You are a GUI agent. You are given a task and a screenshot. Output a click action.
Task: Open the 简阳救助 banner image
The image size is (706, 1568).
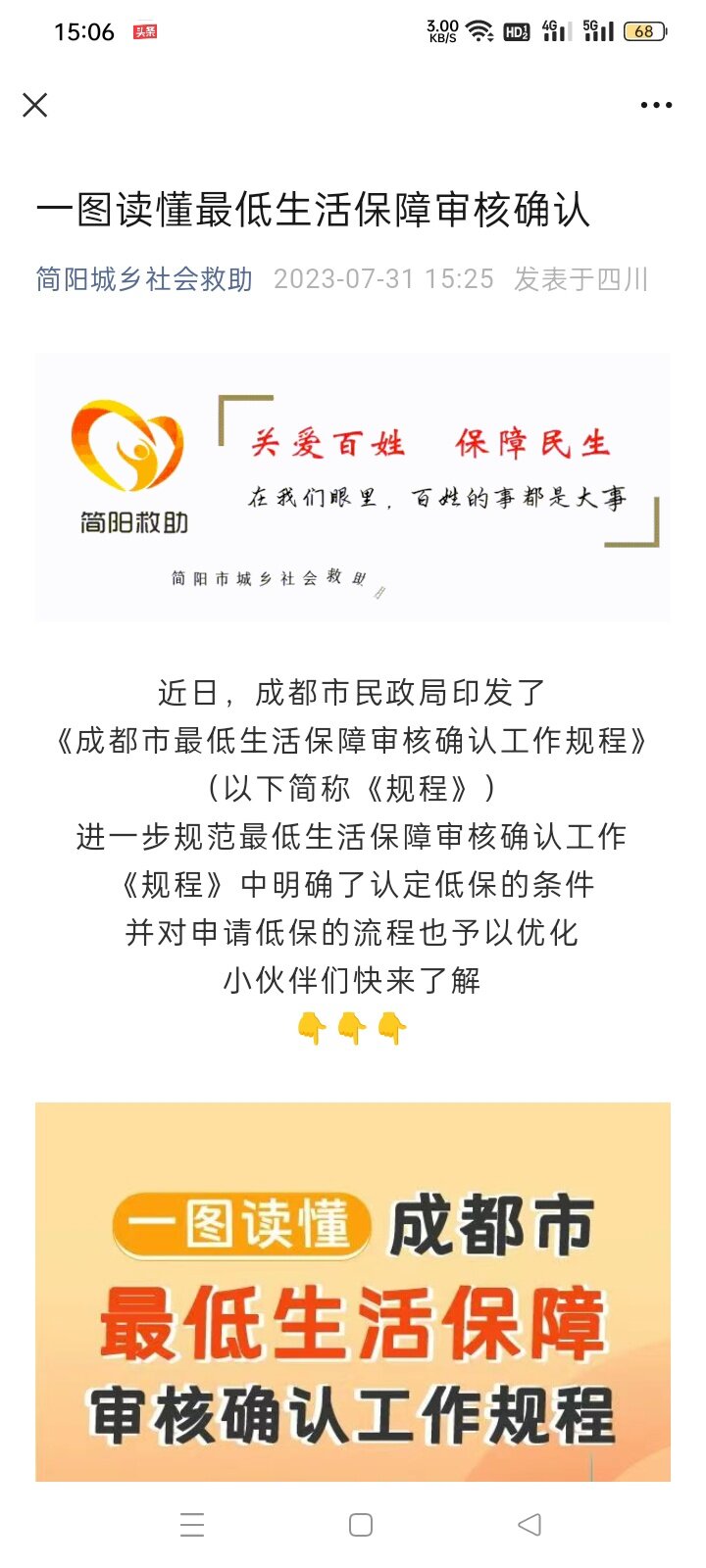click(x=353, y=487)
